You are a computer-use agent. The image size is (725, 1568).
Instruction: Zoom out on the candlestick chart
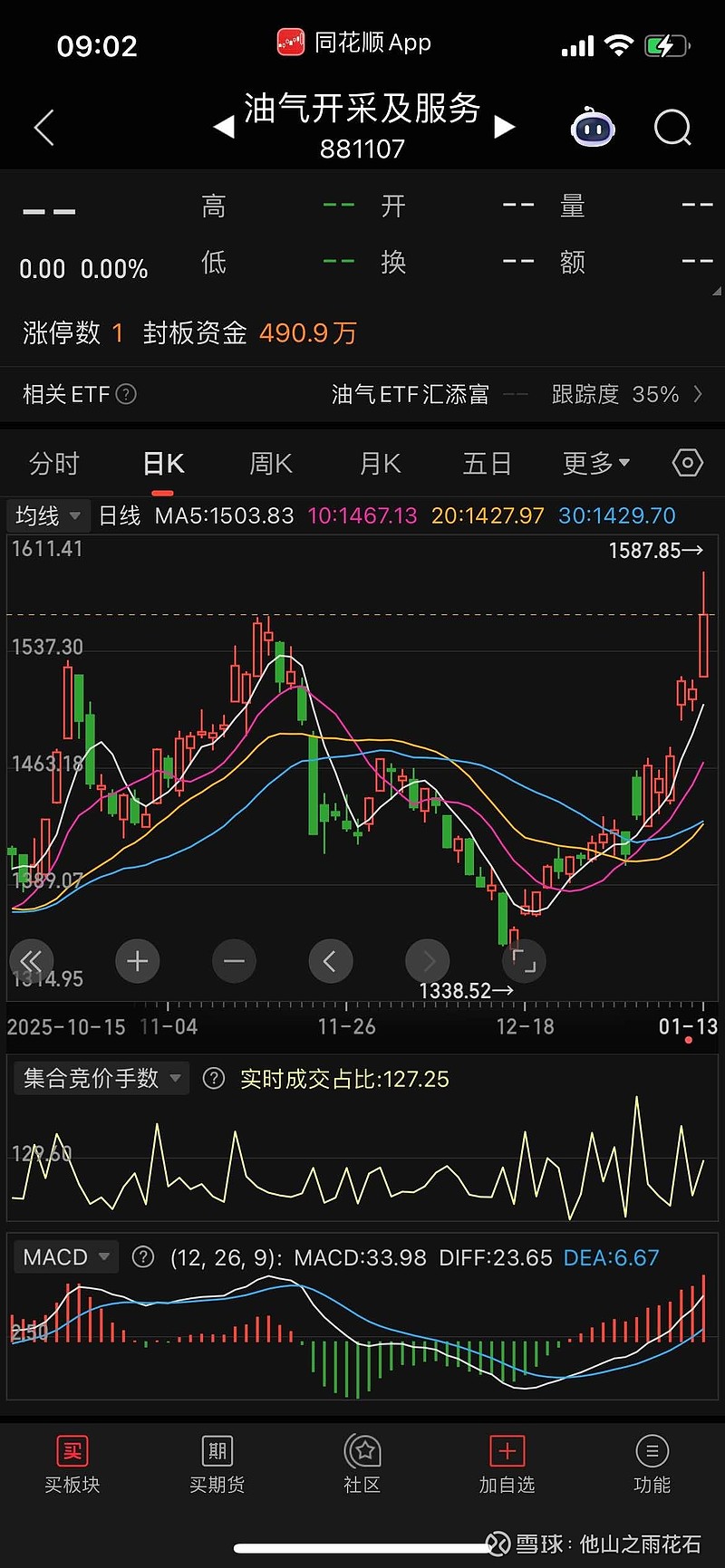[234, 961]
